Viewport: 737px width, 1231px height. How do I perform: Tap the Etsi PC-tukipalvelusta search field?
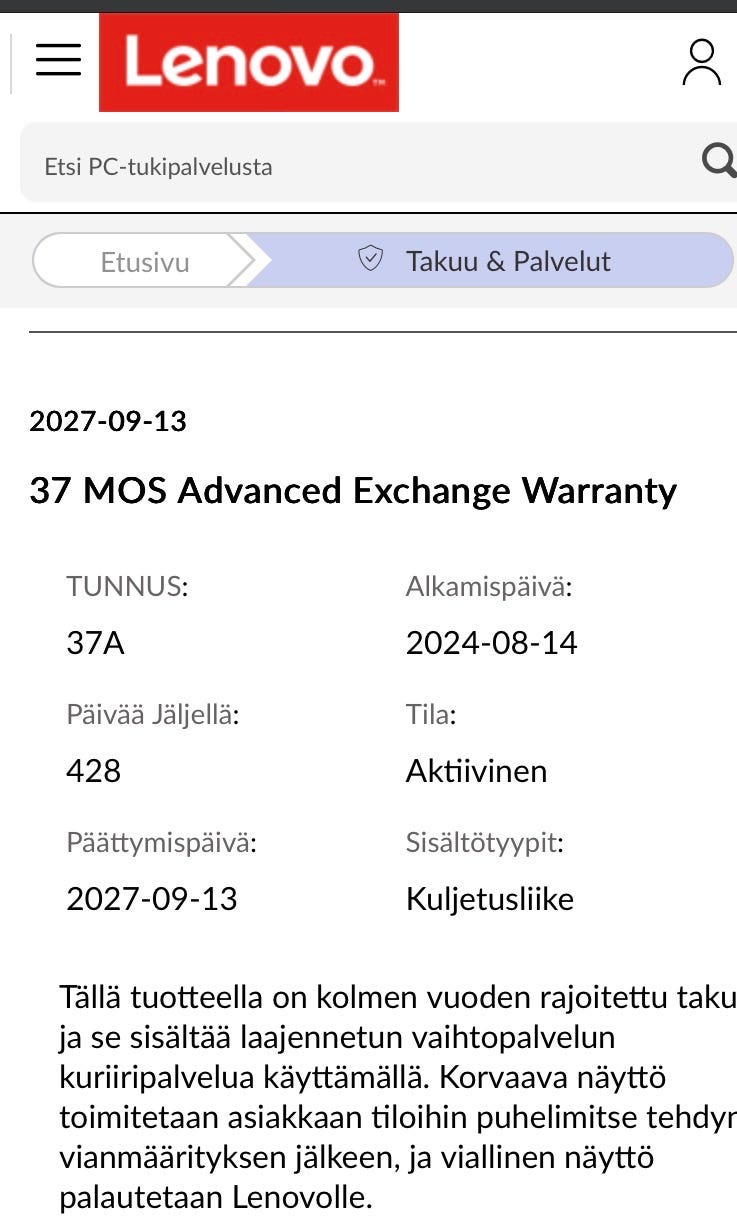[360, 165]
